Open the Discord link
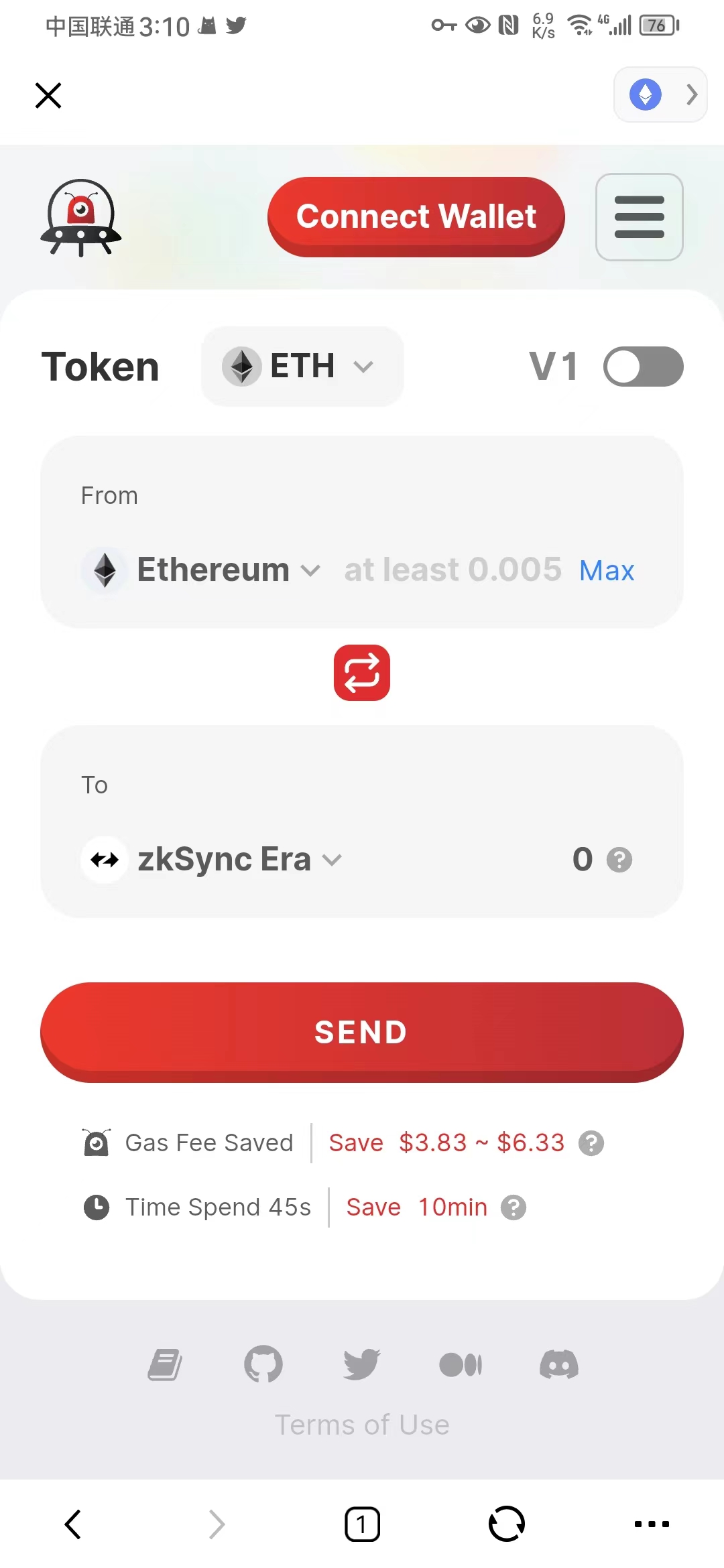This screenshot has height=1568, width=724. coord(558,1364)
